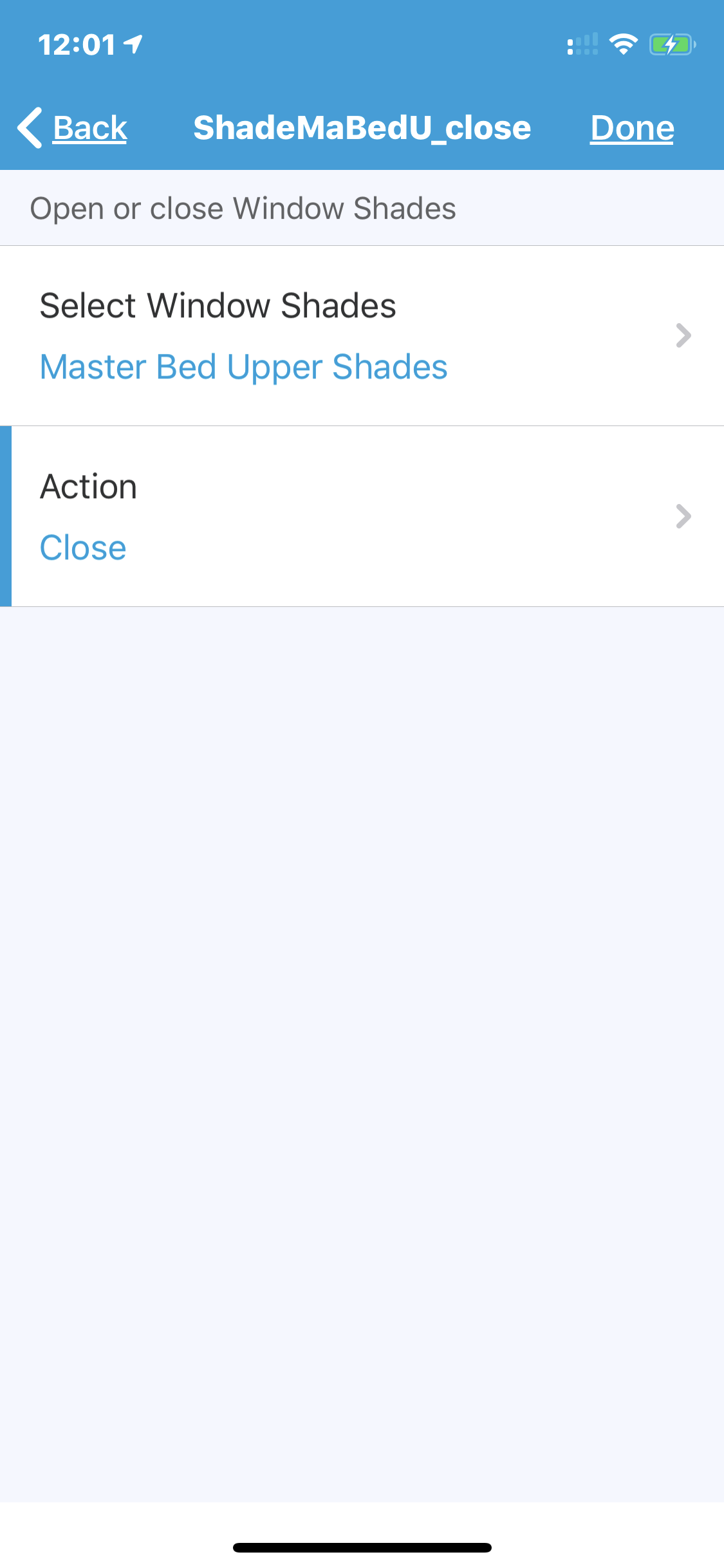Tap Done to save the shade action
724x1568 pixels.
click(632, 127)
